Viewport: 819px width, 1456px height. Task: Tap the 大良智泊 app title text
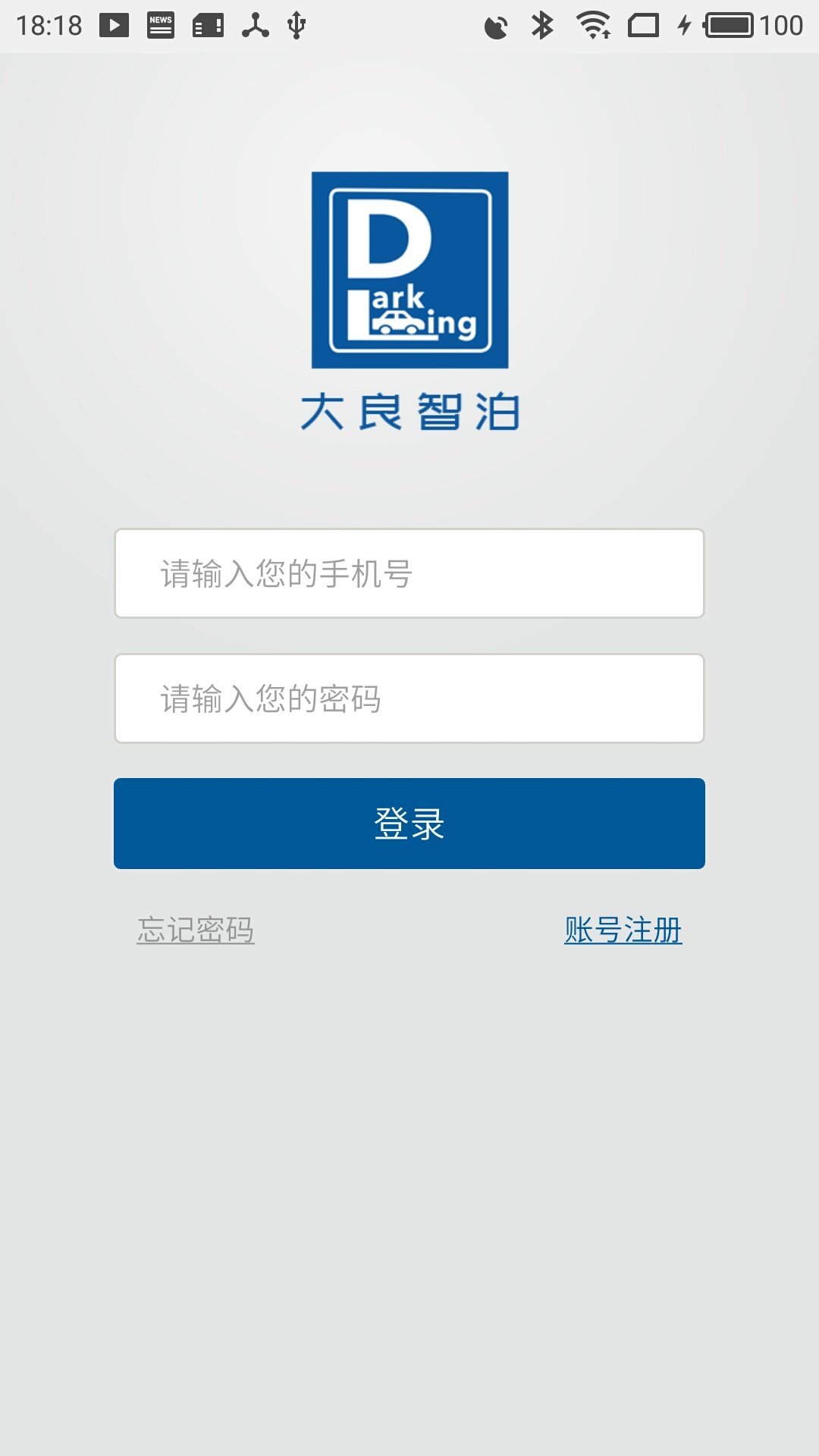click(x=409, y=409)
